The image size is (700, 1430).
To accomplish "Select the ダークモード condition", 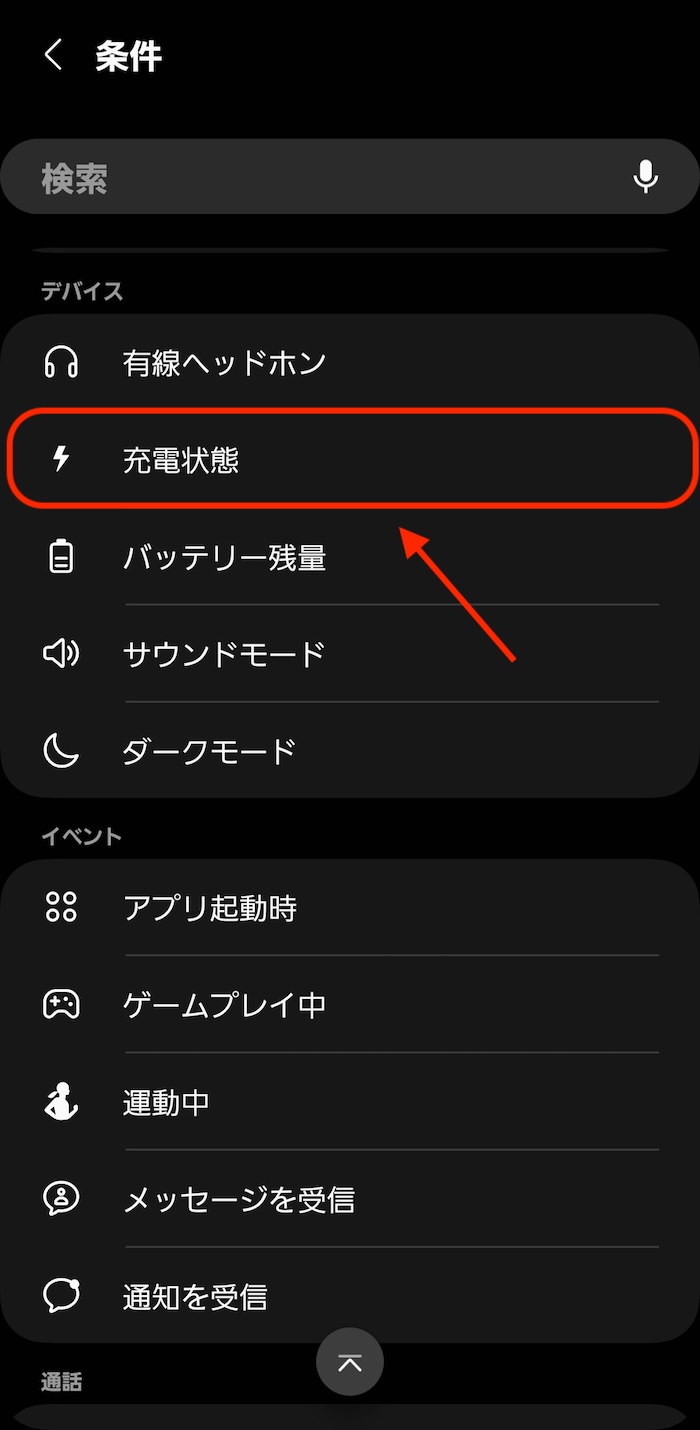I will (350, 749).
